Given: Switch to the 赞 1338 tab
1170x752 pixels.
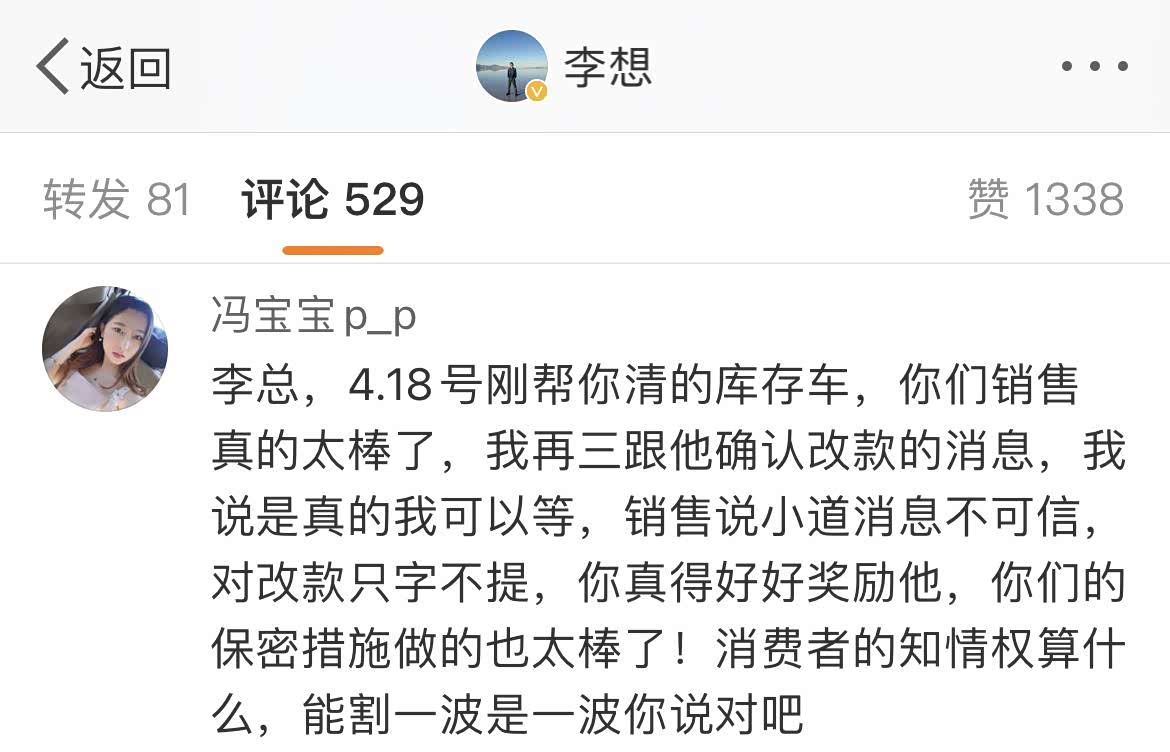Looking at the screenshot, I should (x=1045, y=200).
